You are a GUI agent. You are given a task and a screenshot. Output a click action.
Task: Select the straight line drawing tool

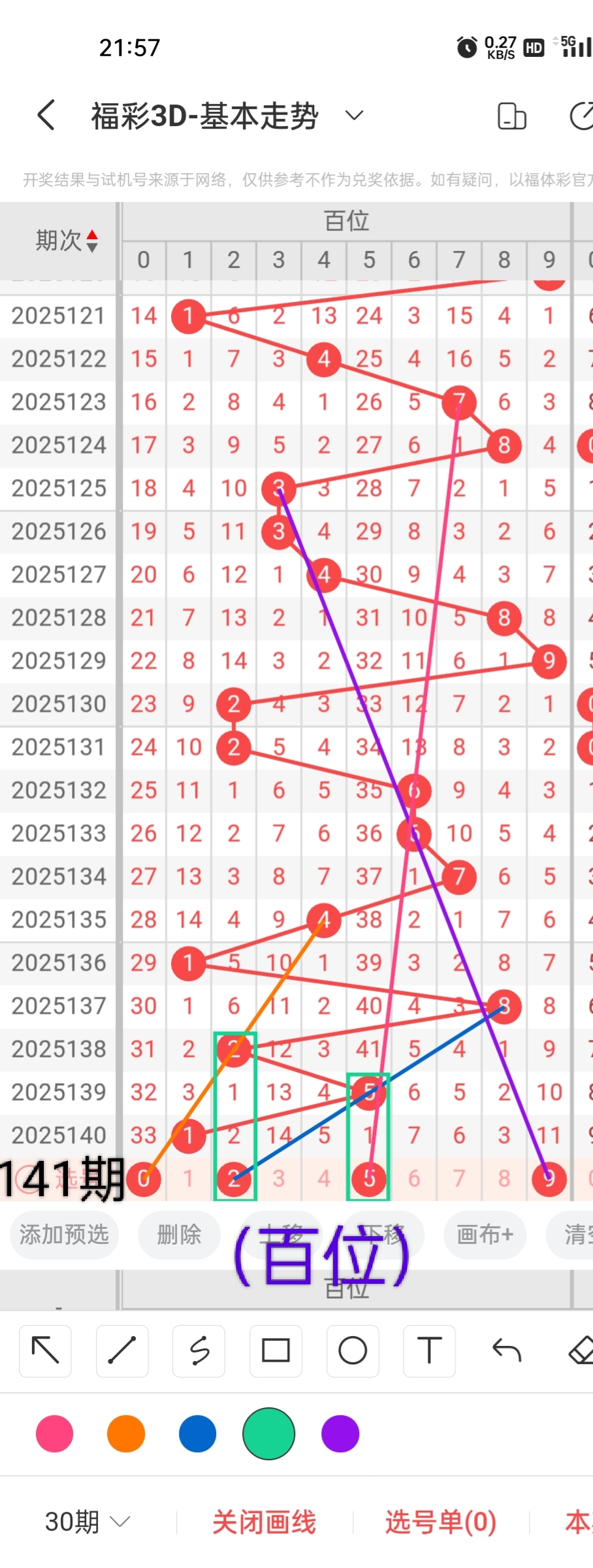pyautogui.click(x=122, y=1350)
